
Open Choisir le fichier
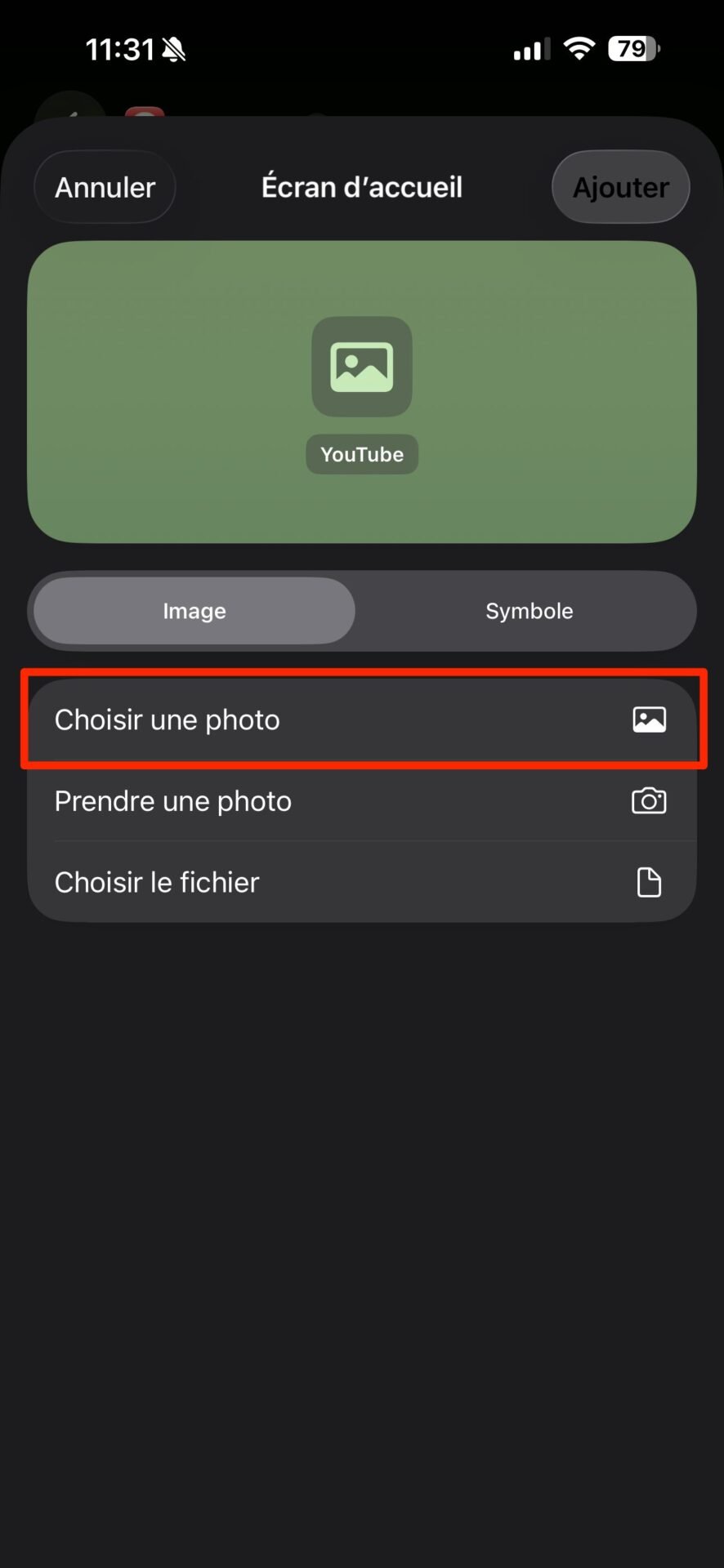362,882
